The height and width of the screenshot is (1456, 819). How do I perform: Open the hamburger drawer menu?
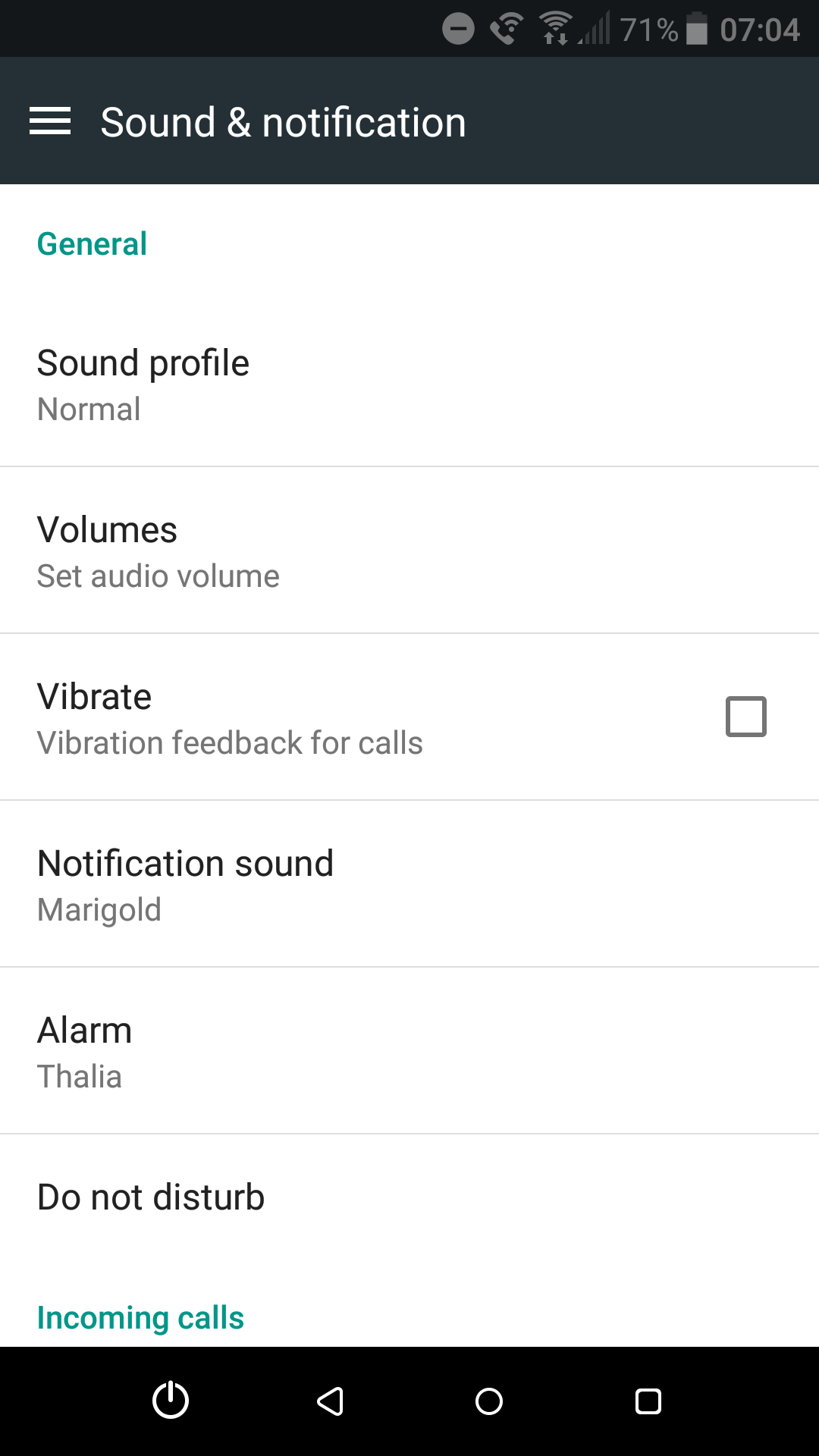(x=50, y=121)
